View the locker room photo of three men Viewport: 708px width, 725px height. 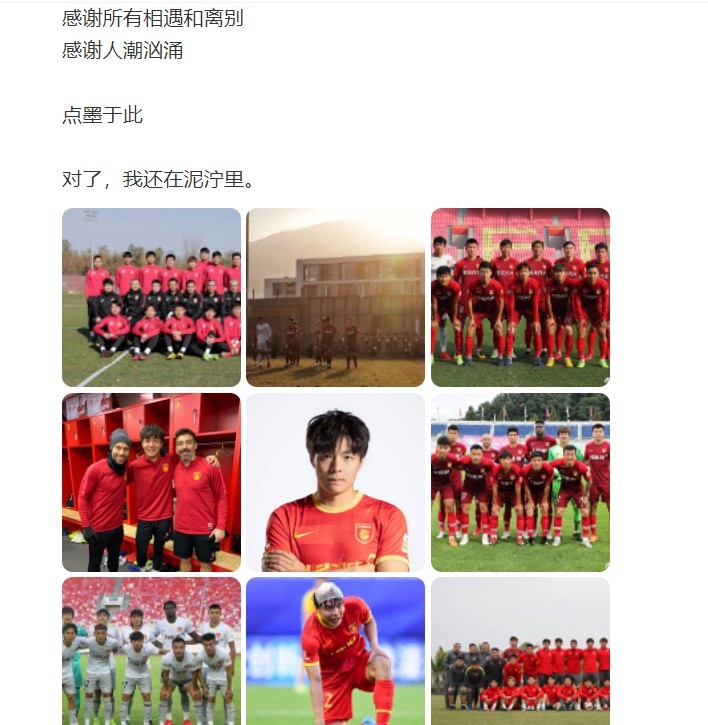[x=151, y=482]
